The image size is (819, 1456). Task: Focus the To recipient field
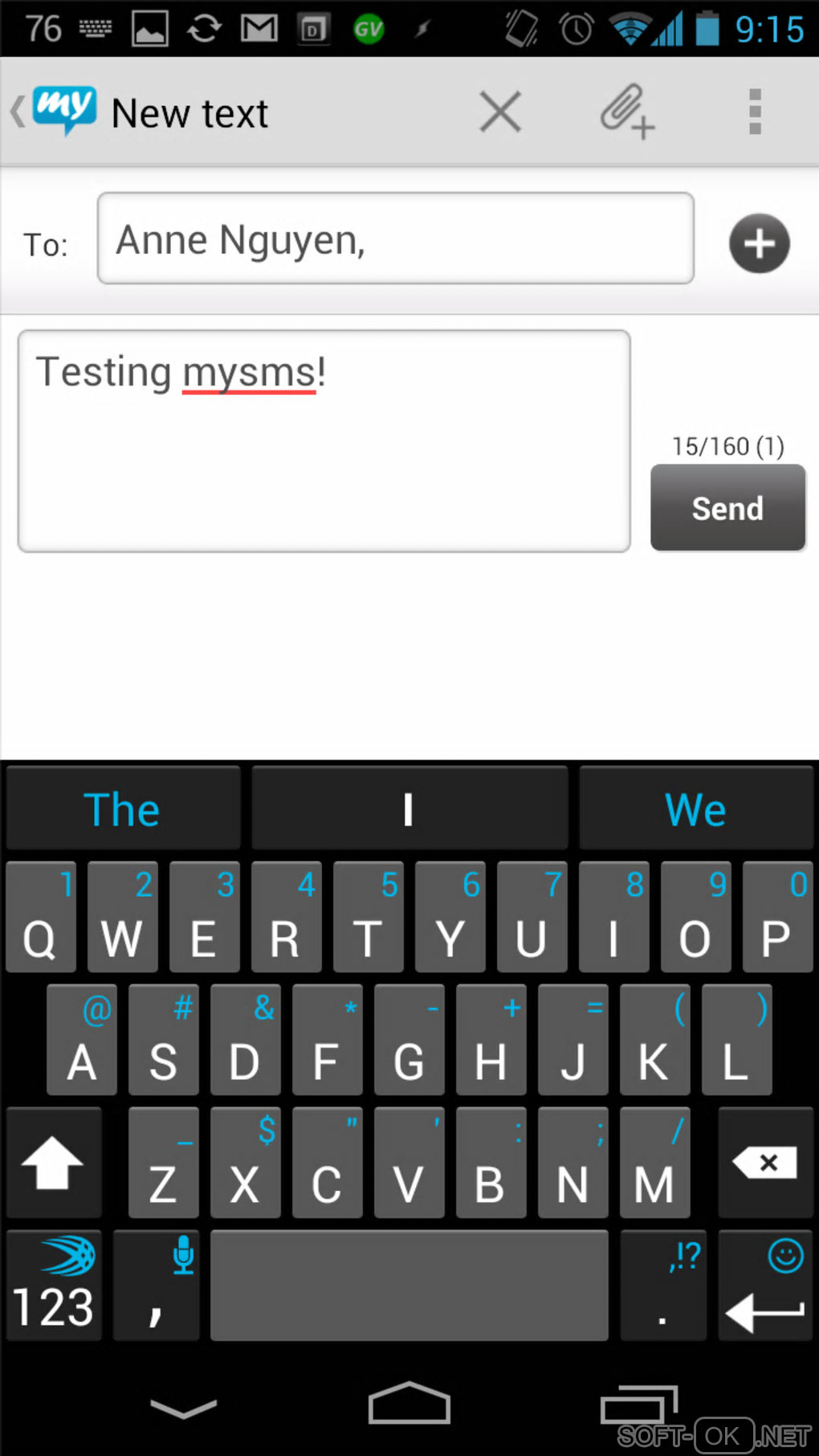click(x=395, y=239)
